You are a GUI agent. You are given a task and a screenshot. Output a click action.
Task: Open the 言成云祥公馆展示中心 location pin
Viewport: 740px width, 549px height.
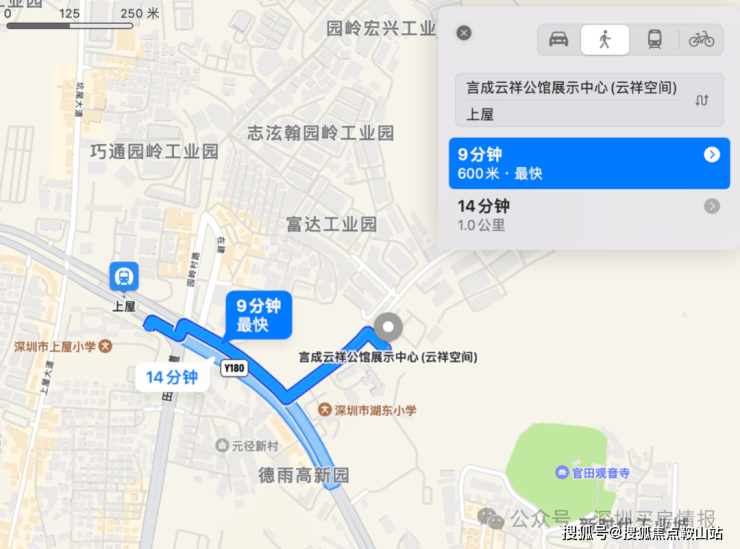(x=388, y=328)
